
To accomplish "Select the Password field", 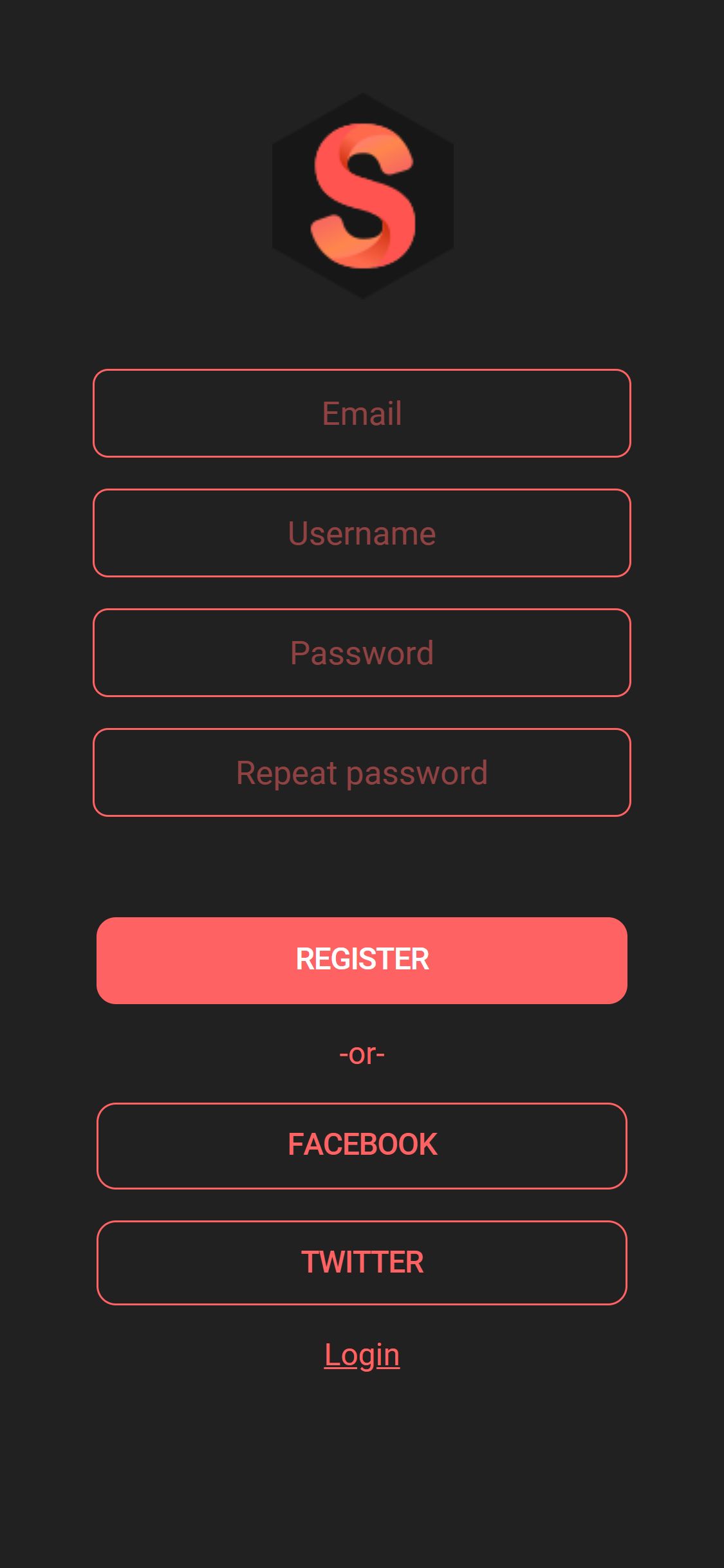I will click(x=362, y=653).
